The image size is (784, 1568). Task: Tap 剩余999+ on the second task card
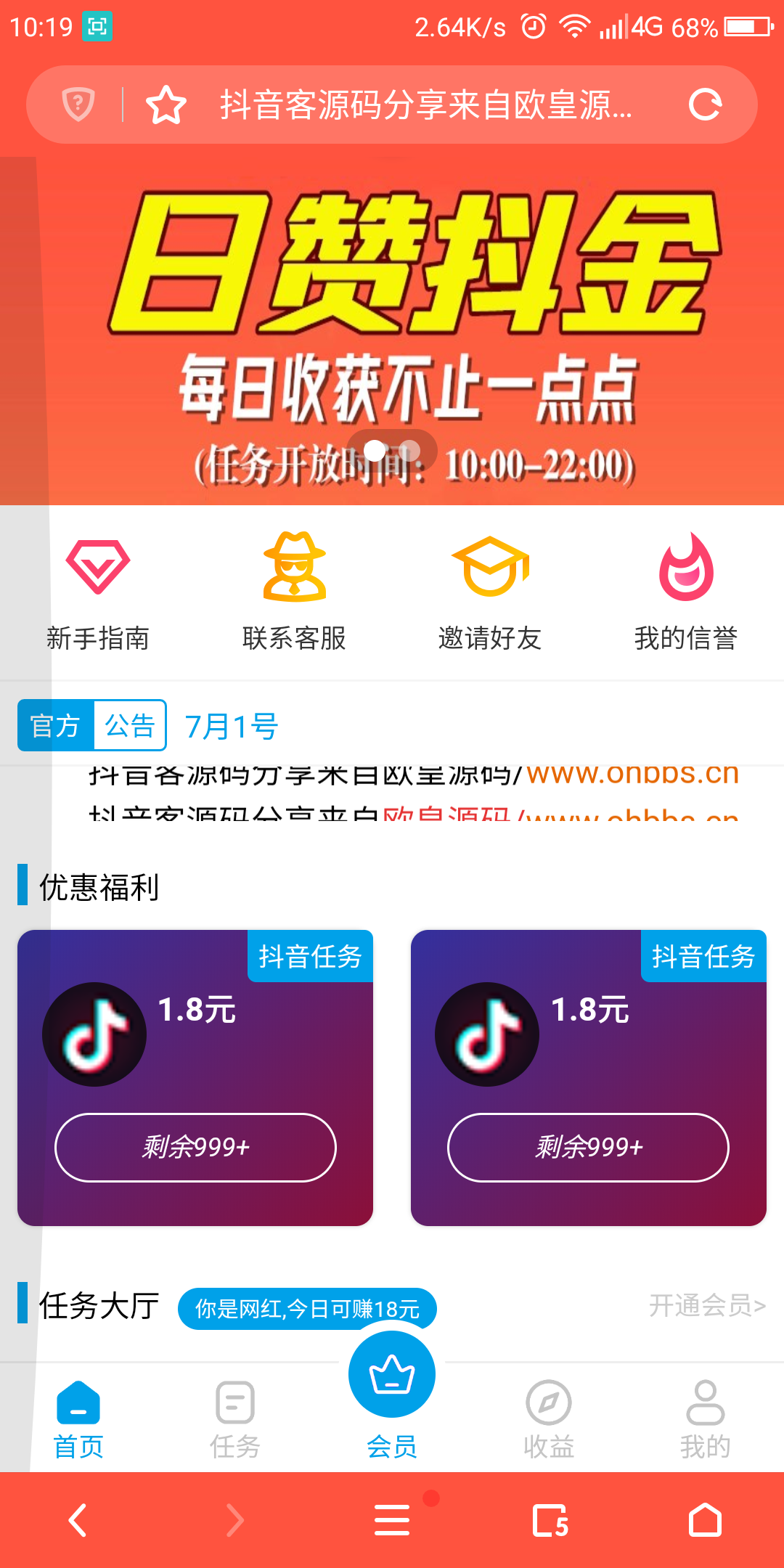588,1147
